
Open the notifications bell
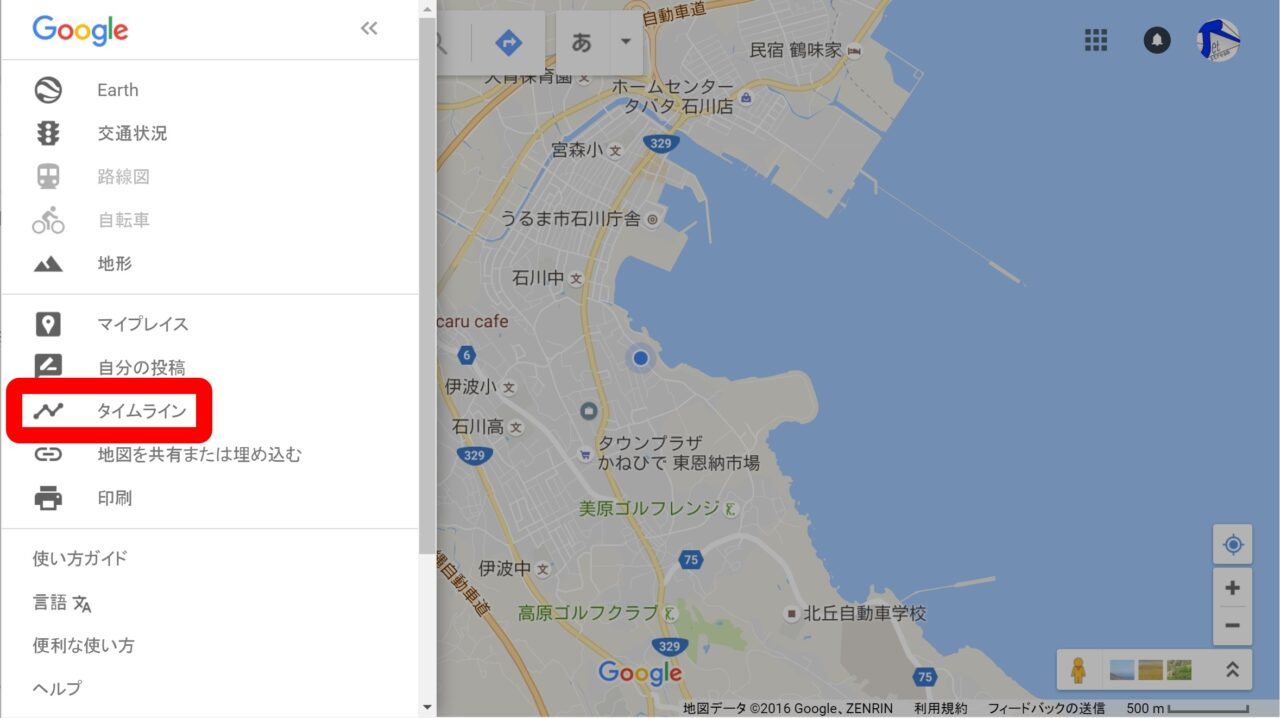pyautogui.click(x=1157, y=40)
